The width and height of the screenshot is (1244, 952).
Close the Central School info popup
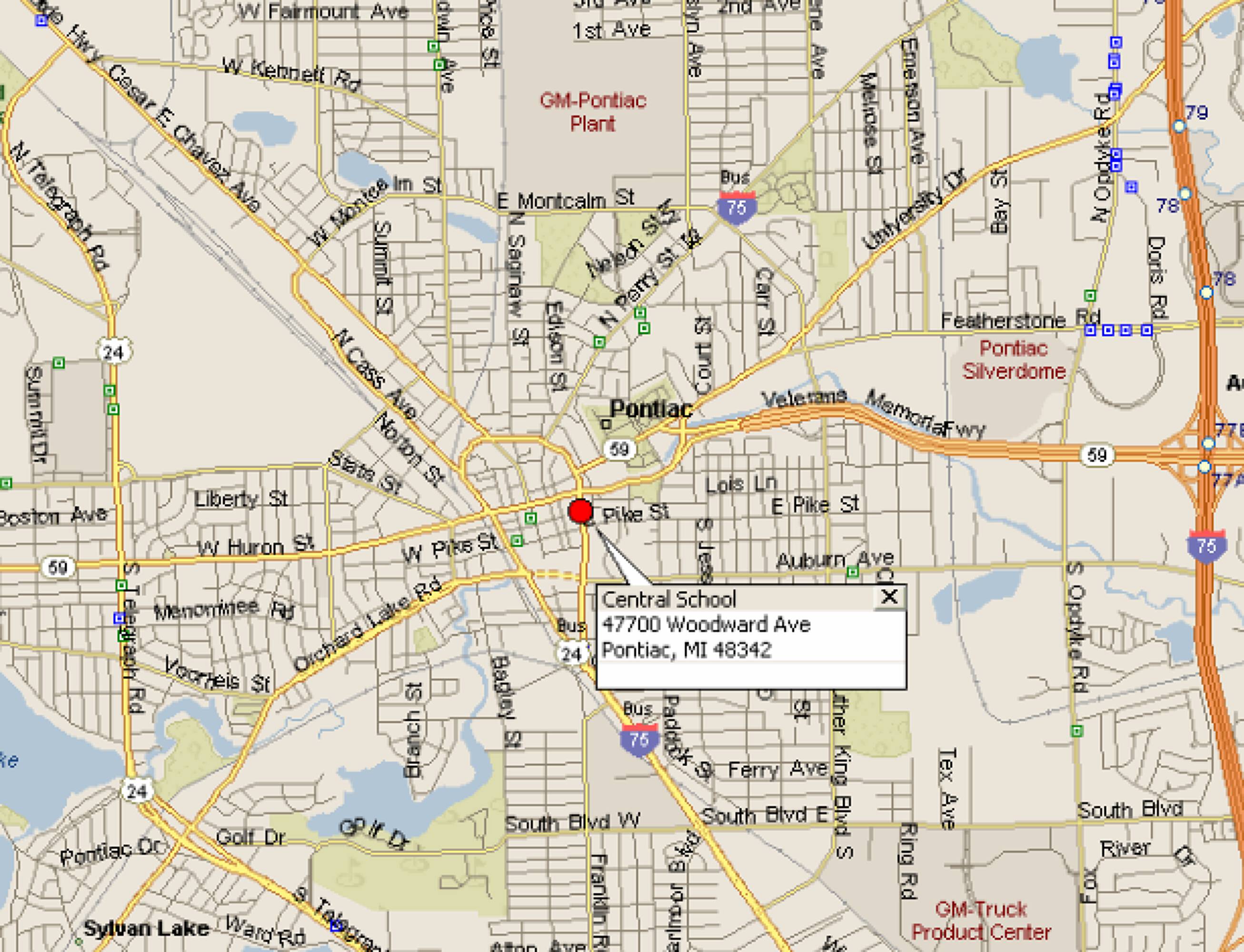889,597
